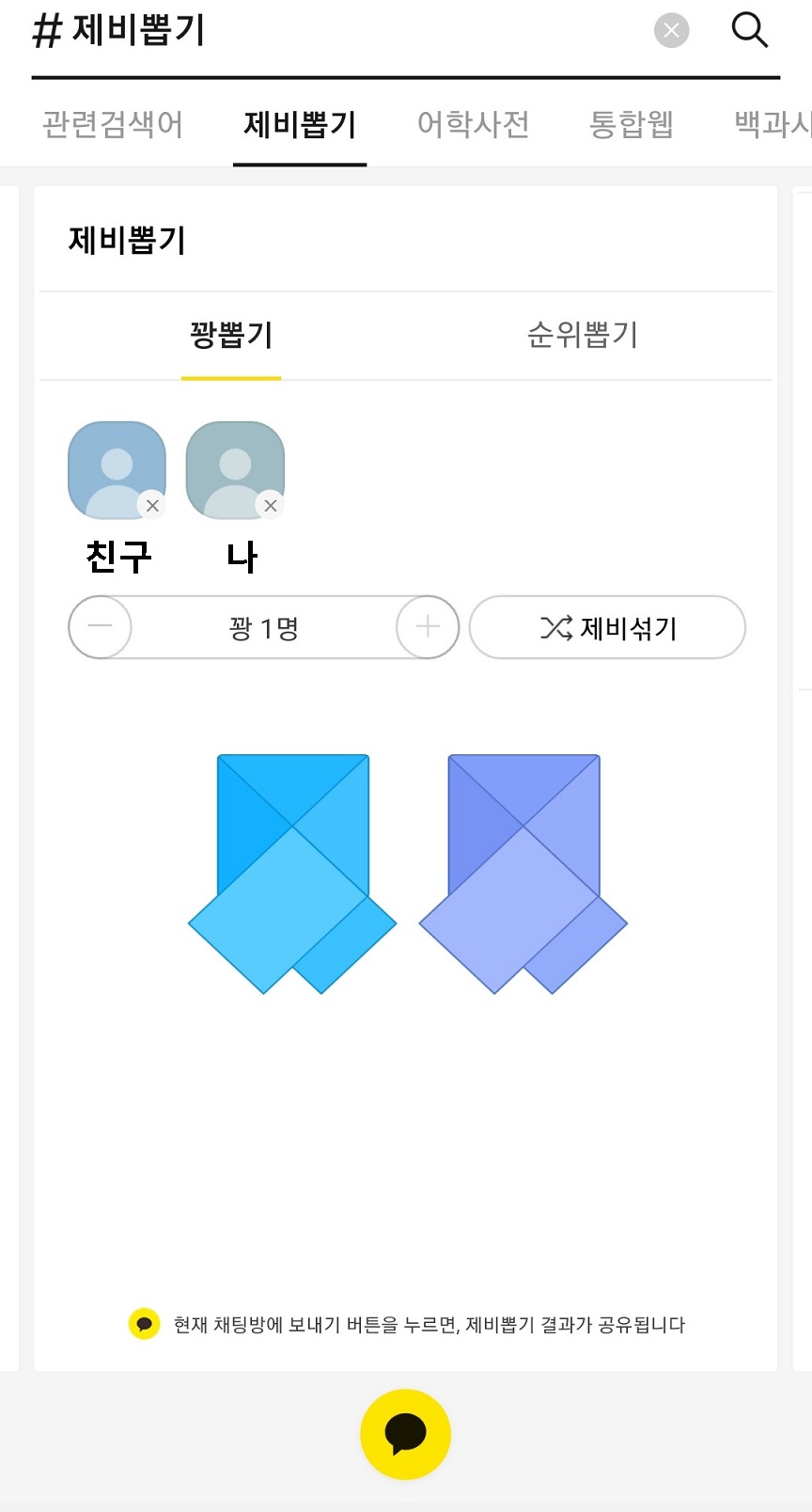Remove 나 using its X badge
Image resolution: width=812 pixels, height=1512 pixels.
(271, 505)
